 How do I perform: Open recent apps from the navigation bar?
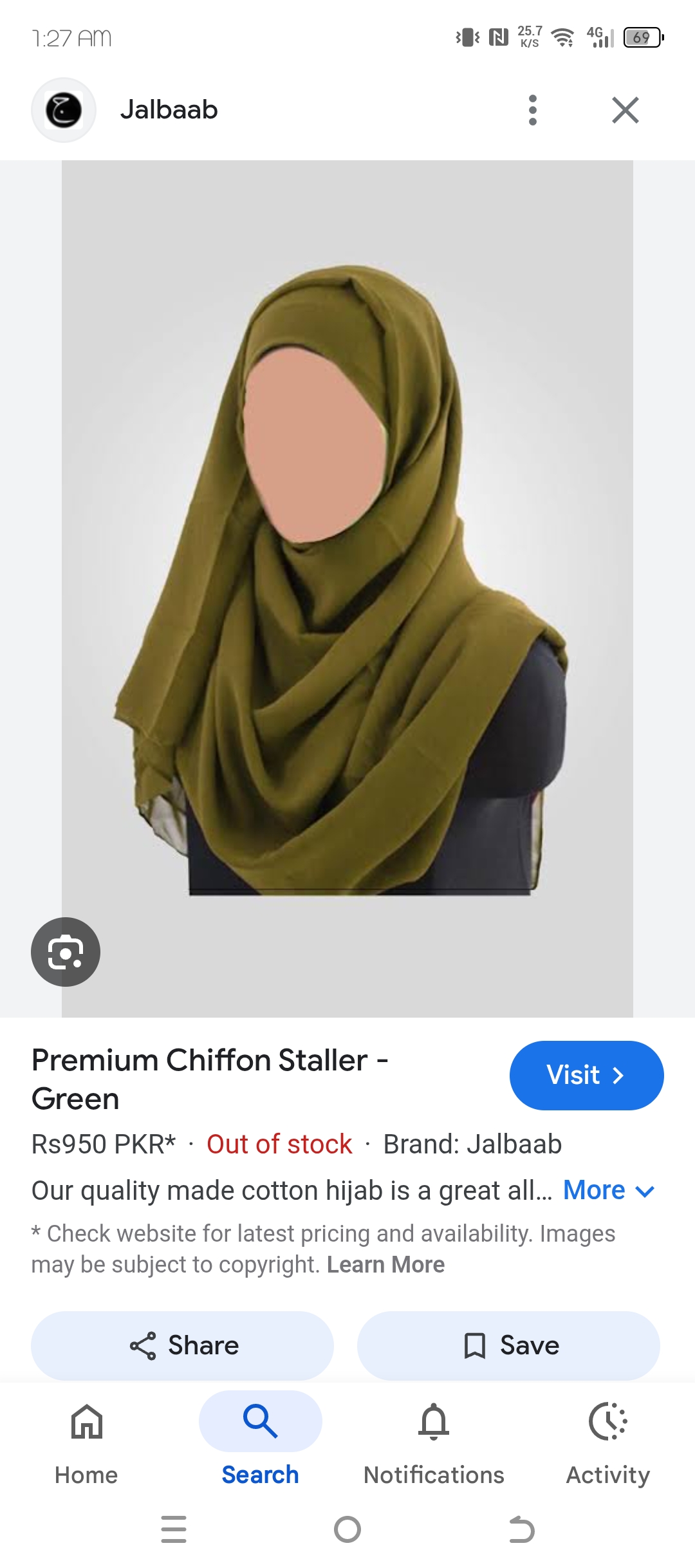[174, 1529]
